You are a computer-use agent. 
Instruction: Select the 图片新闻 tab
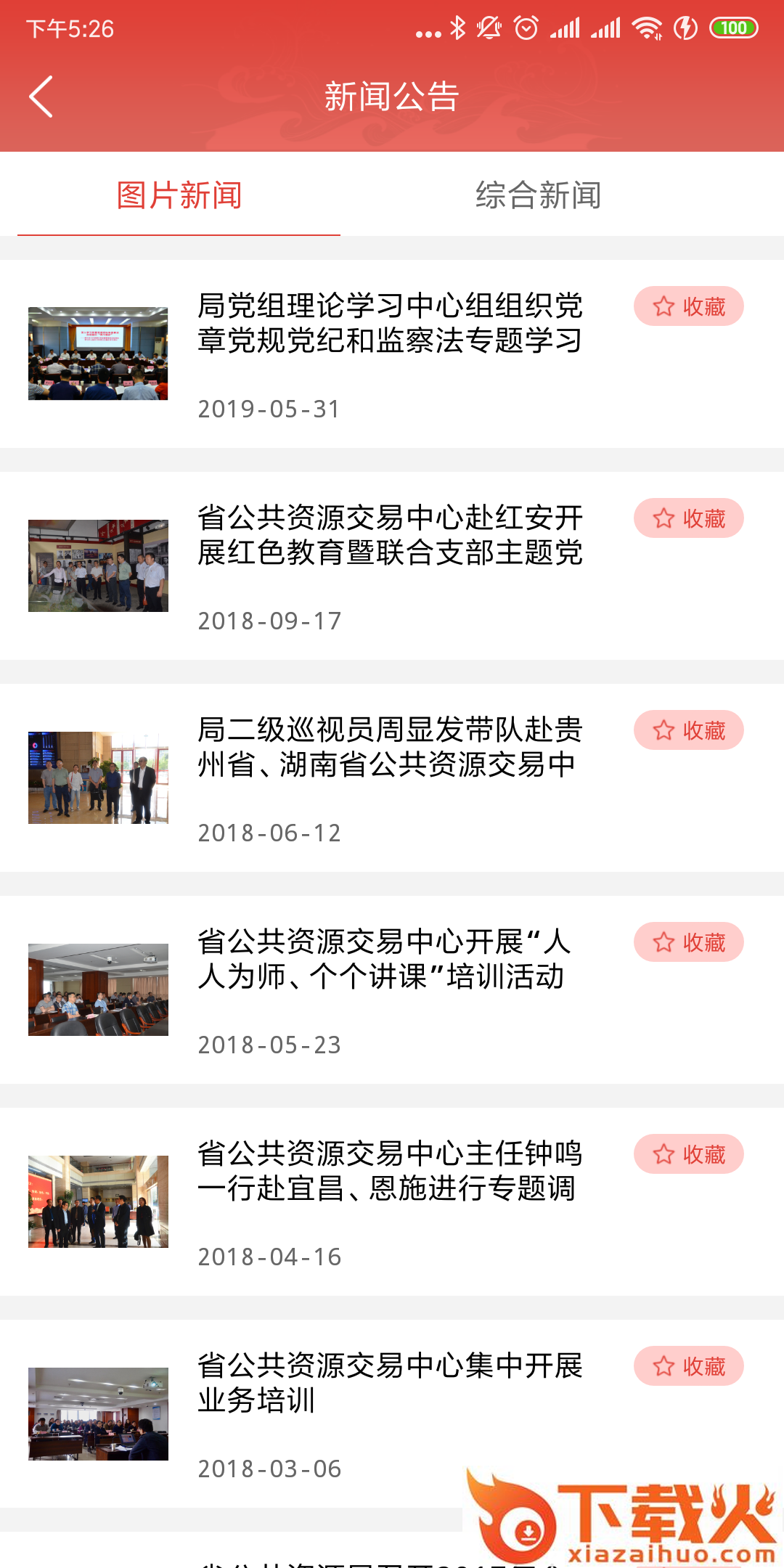click(179, 195)
